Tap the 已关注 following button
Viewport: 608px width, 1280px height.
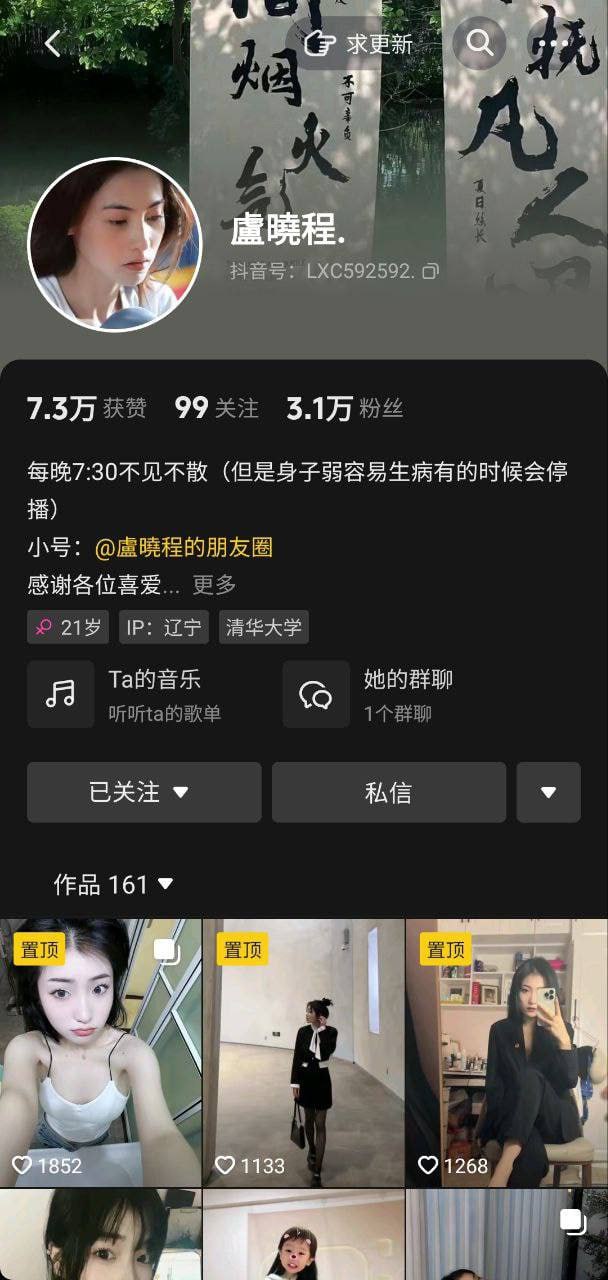144,792
